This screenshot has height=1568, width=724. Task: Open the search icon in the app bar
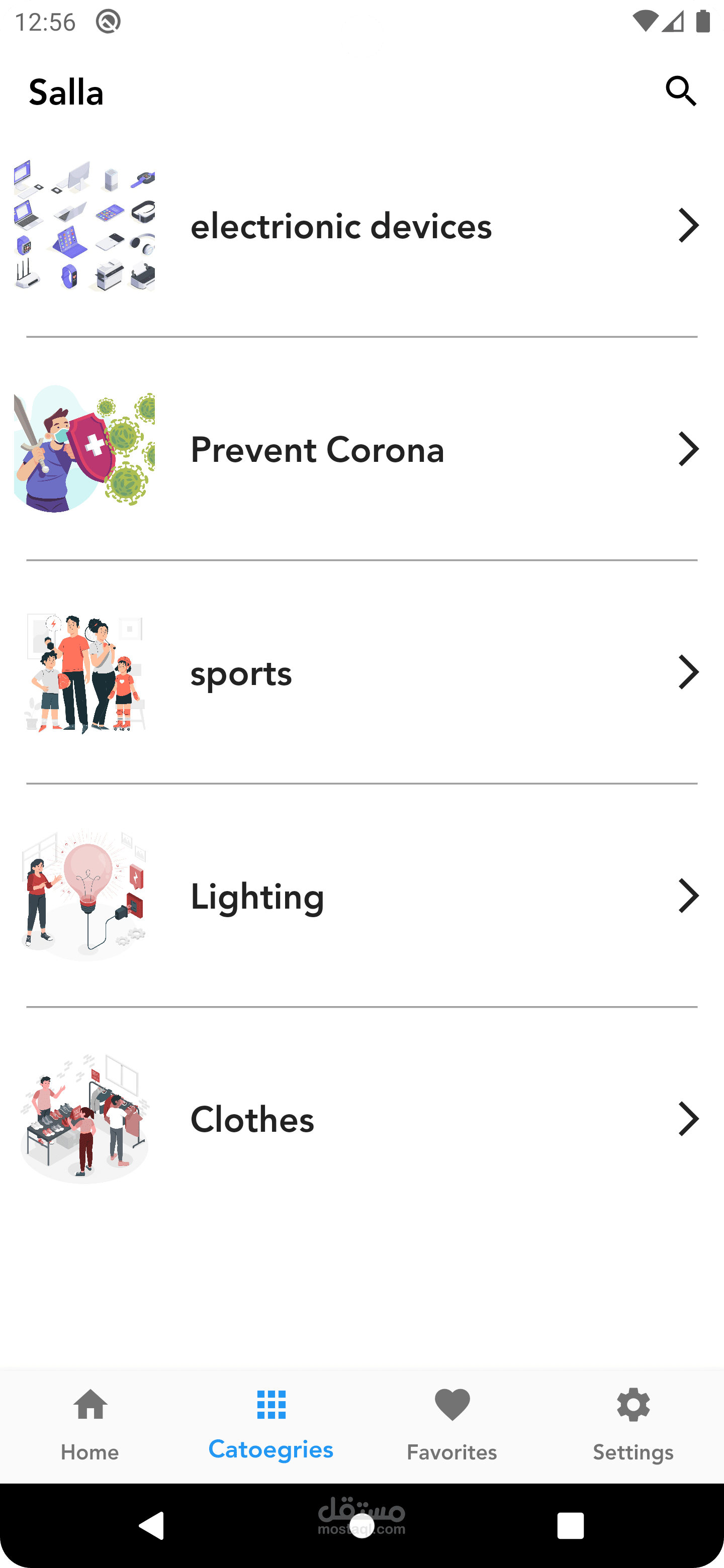pyautogui.click(x=681, y=91)
